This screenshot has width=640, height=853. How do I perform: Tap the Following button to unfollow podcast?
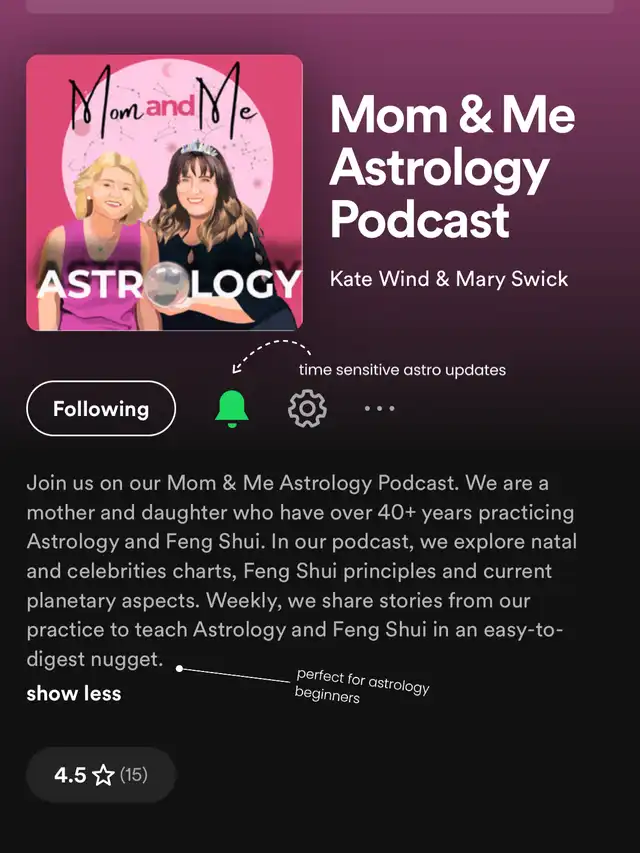pos(101,409)
